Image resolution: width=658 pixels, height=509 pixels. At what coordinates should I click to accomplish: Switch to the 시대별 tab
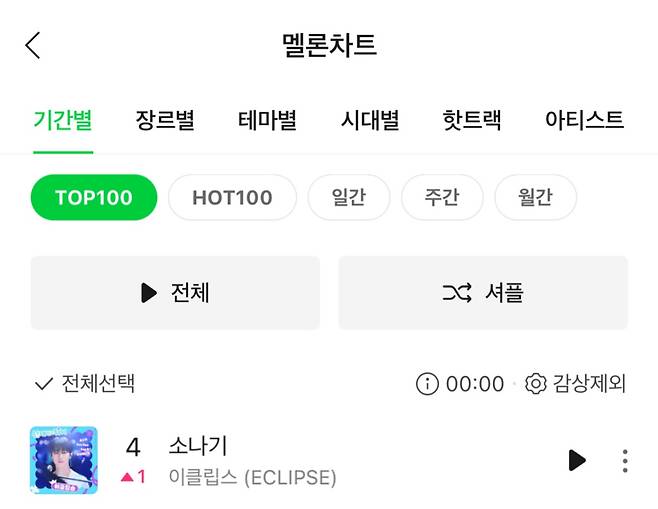370,121
